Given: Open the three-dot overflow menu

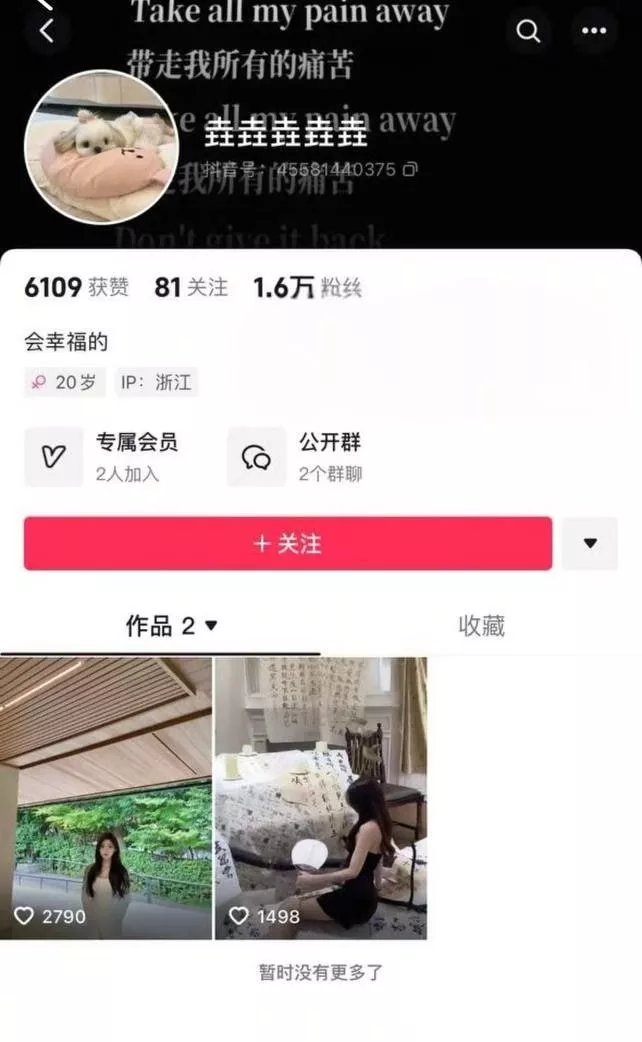Looking at the screenshot, I should (x=594, y=31).
